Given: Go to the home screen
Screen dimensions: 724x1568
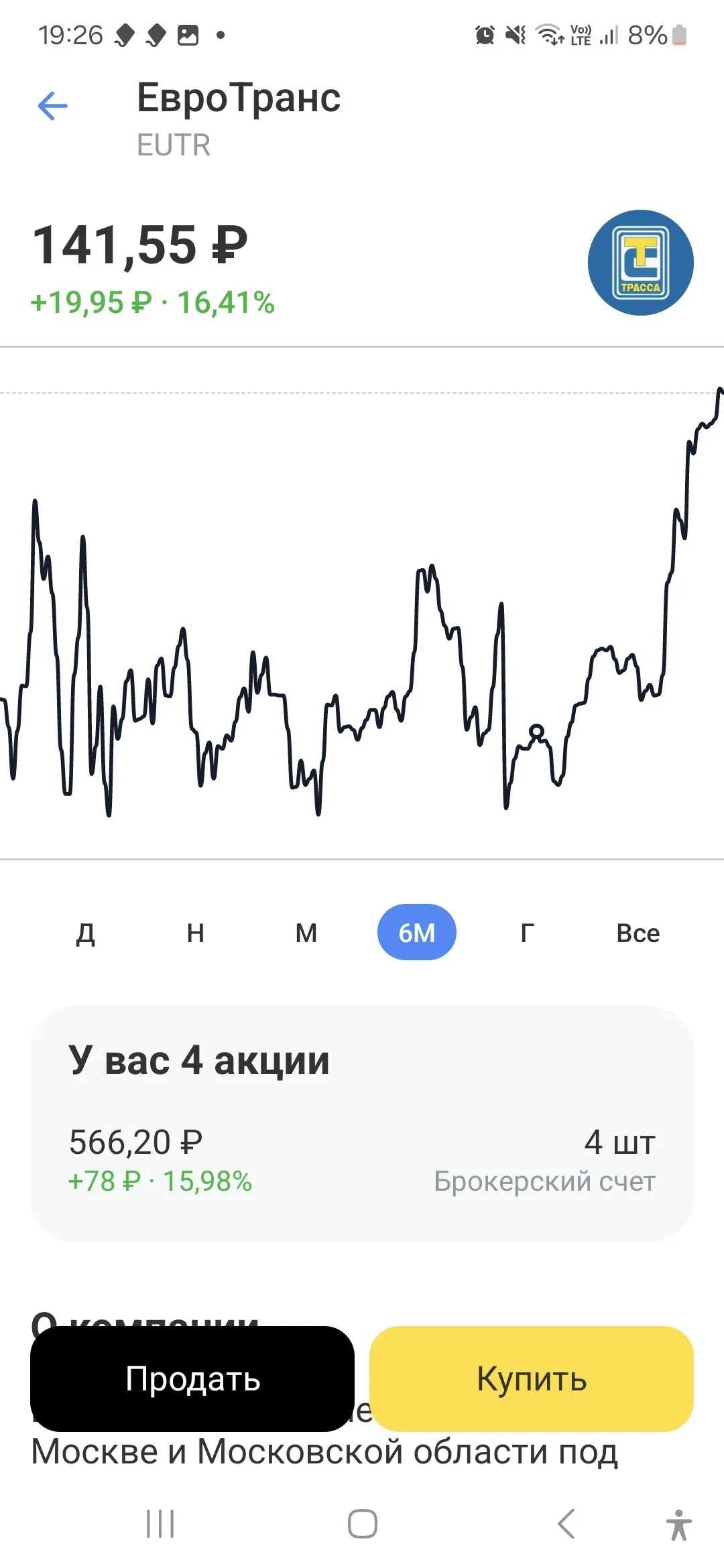Looking at the screenshot, I should [363, 1524].
